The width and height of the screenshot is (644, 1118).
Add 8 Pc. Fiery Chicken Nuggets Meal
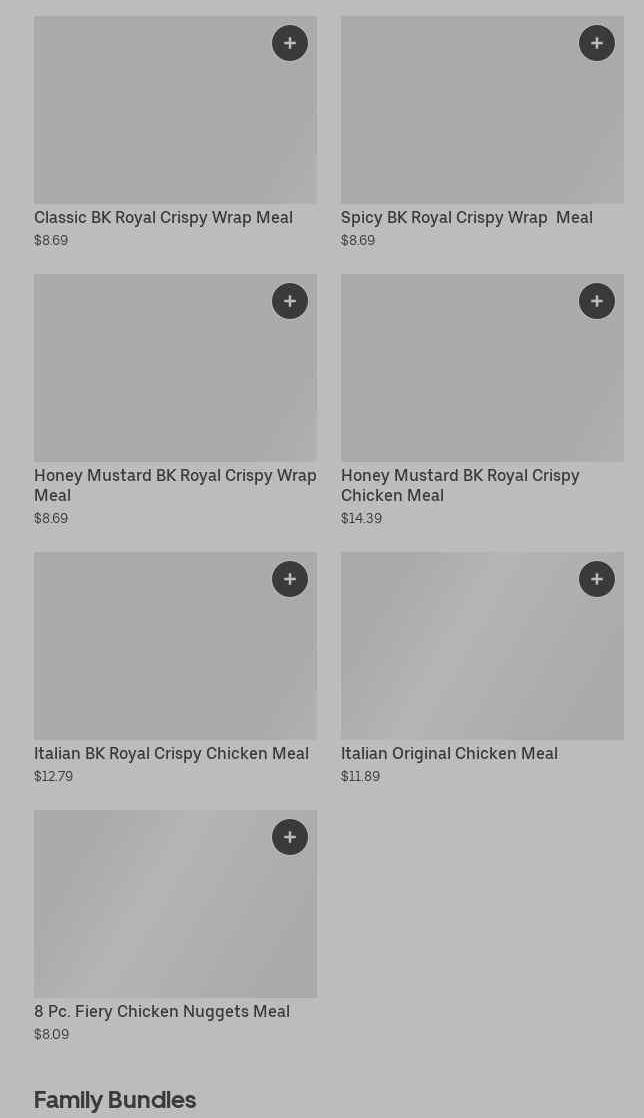point(290,837)
